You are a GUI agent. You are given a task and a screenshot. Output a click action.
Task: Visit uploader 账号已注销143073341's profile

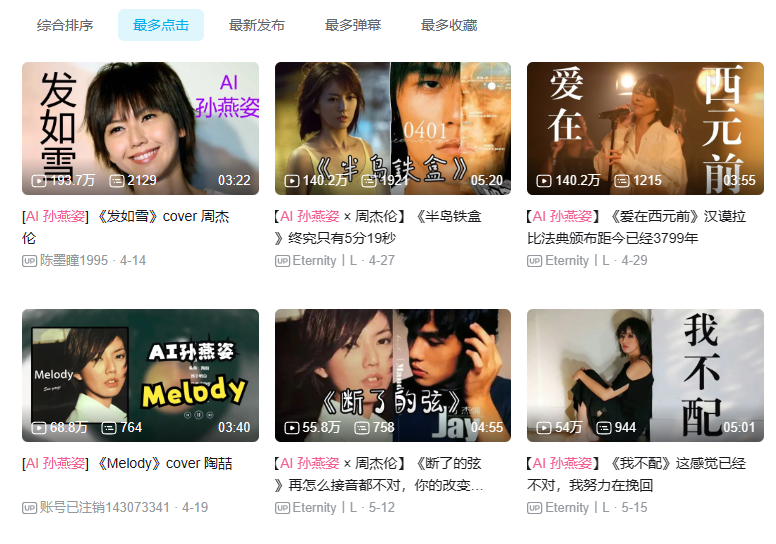click(x=104, y=507)
